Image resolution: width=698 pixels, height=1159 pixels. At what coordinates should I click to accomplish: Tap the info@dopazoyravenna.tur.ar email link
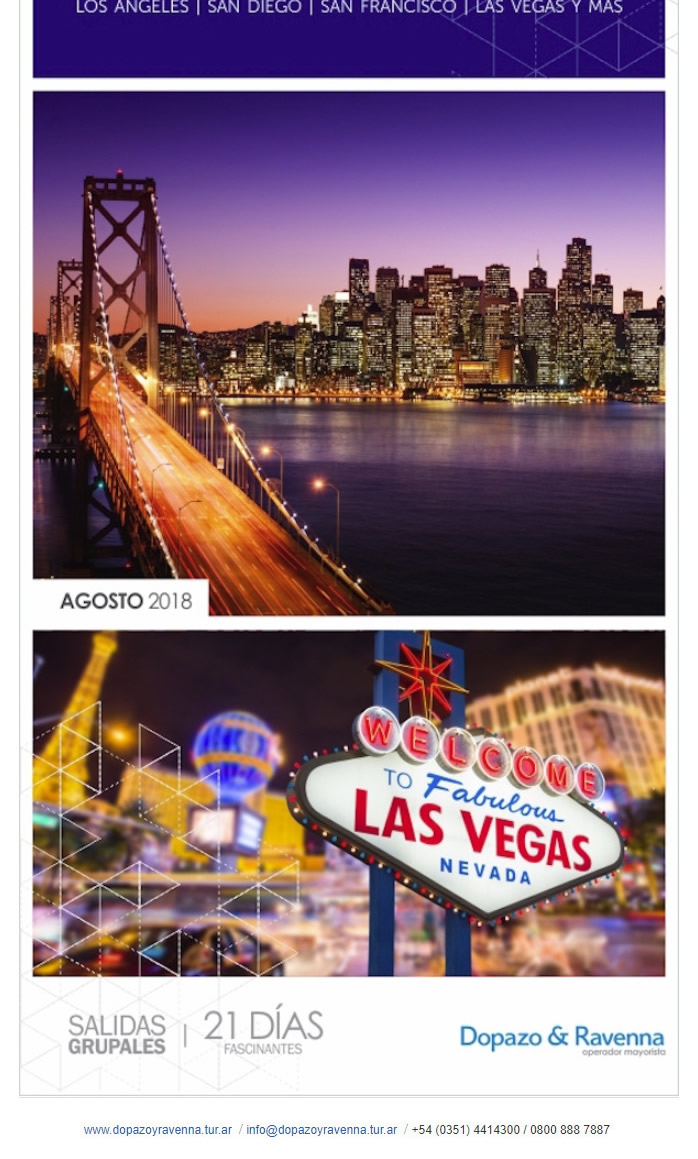tap(322, 1129)
